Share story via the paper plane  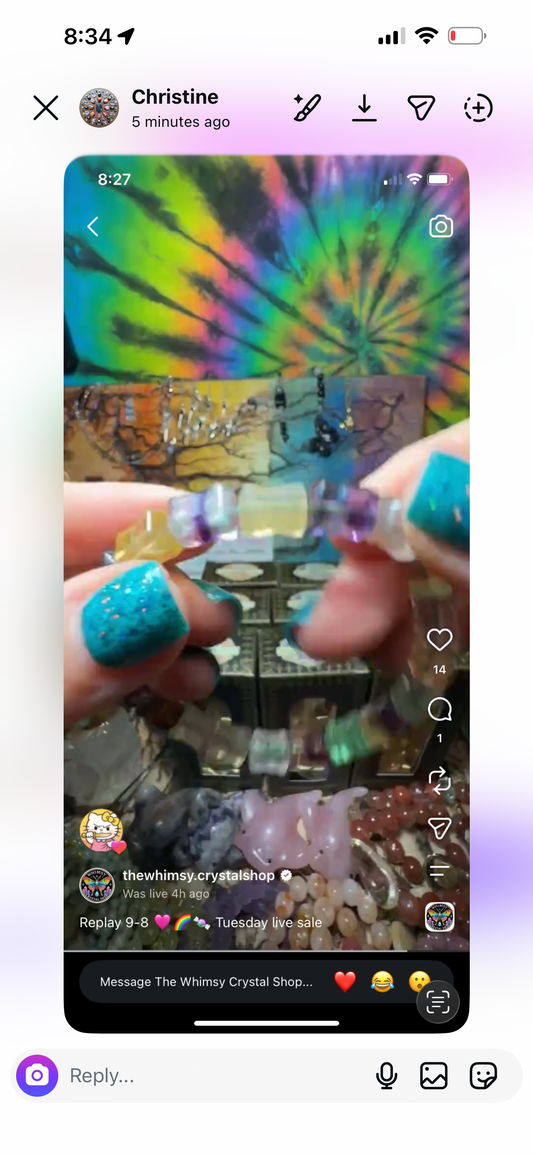[421, 108]
